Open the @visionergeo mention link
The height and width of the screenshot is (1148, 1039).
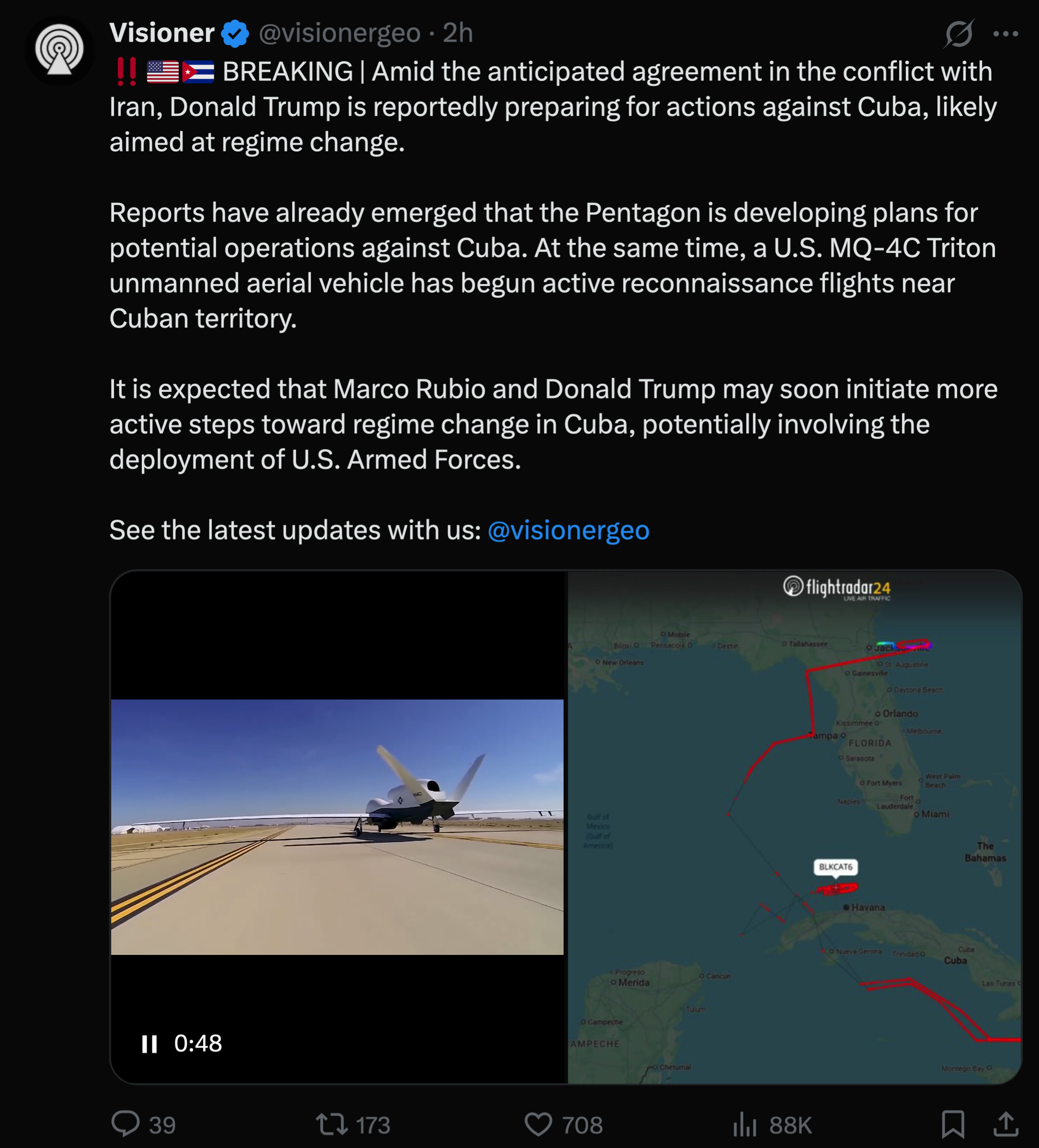pos(568,530)
